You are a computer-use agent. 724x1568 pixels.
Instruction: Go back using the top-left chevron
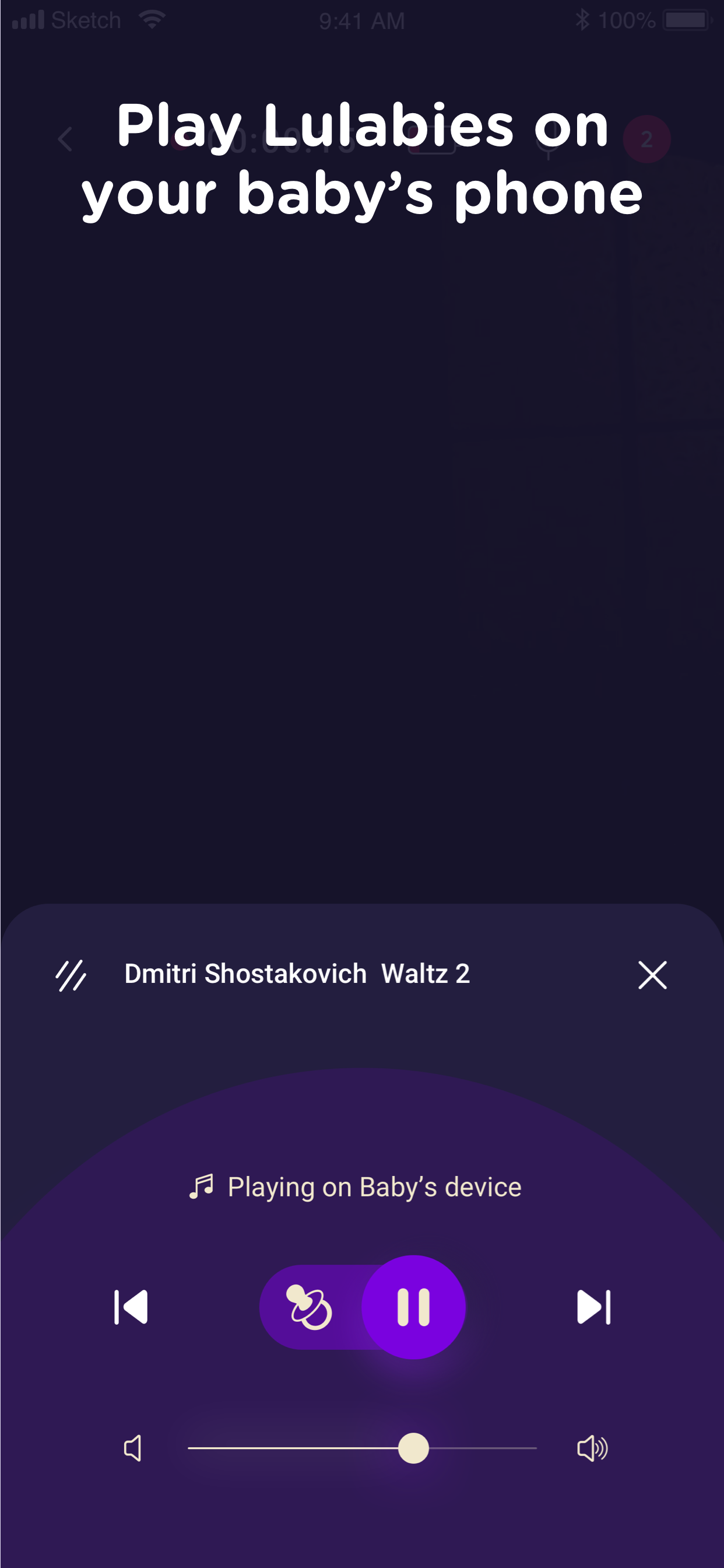pos(65,140)
